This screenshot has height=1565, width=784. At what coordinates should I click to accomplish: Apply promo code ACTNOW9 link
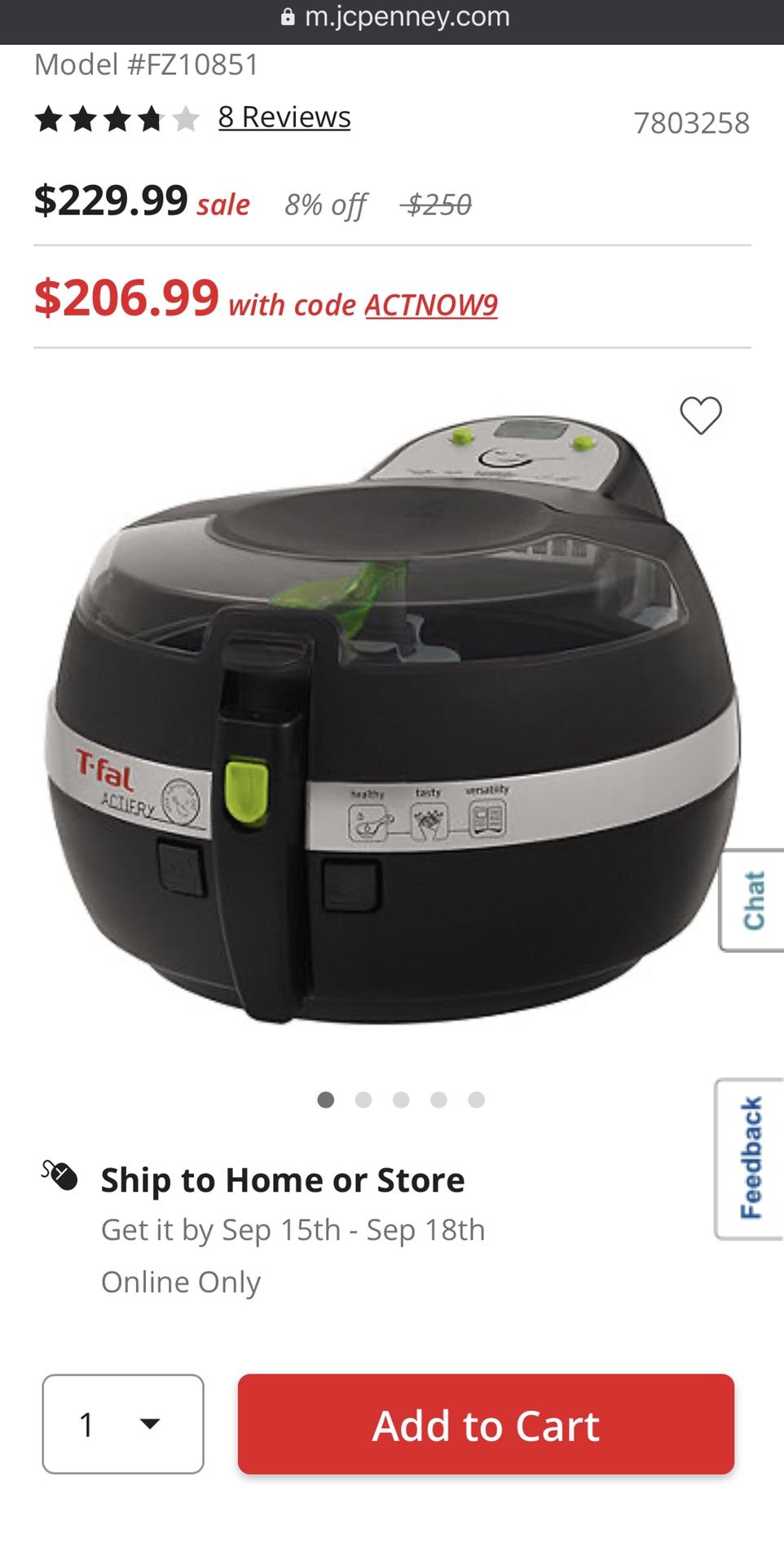(x=430, y=306)
